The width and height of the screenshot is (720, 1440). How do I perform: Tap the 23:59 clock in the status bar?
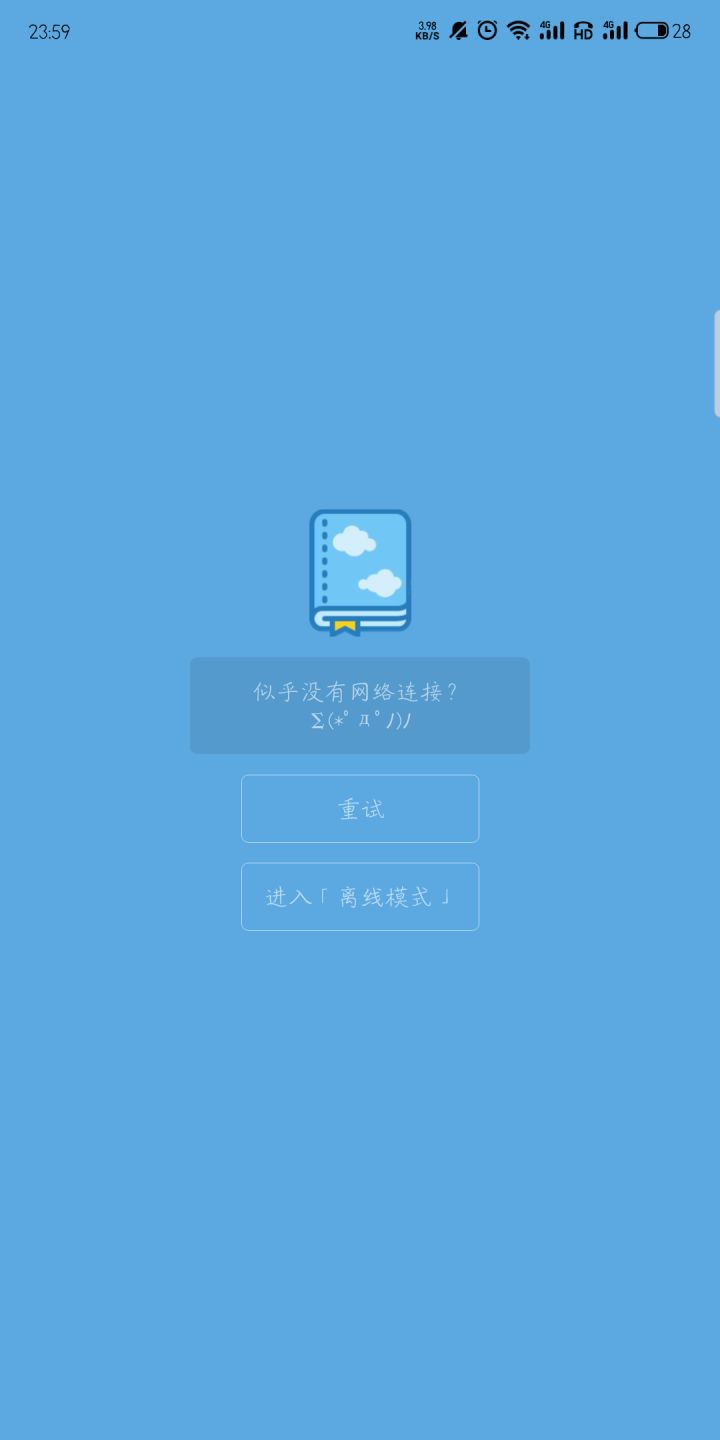(51, 32)
